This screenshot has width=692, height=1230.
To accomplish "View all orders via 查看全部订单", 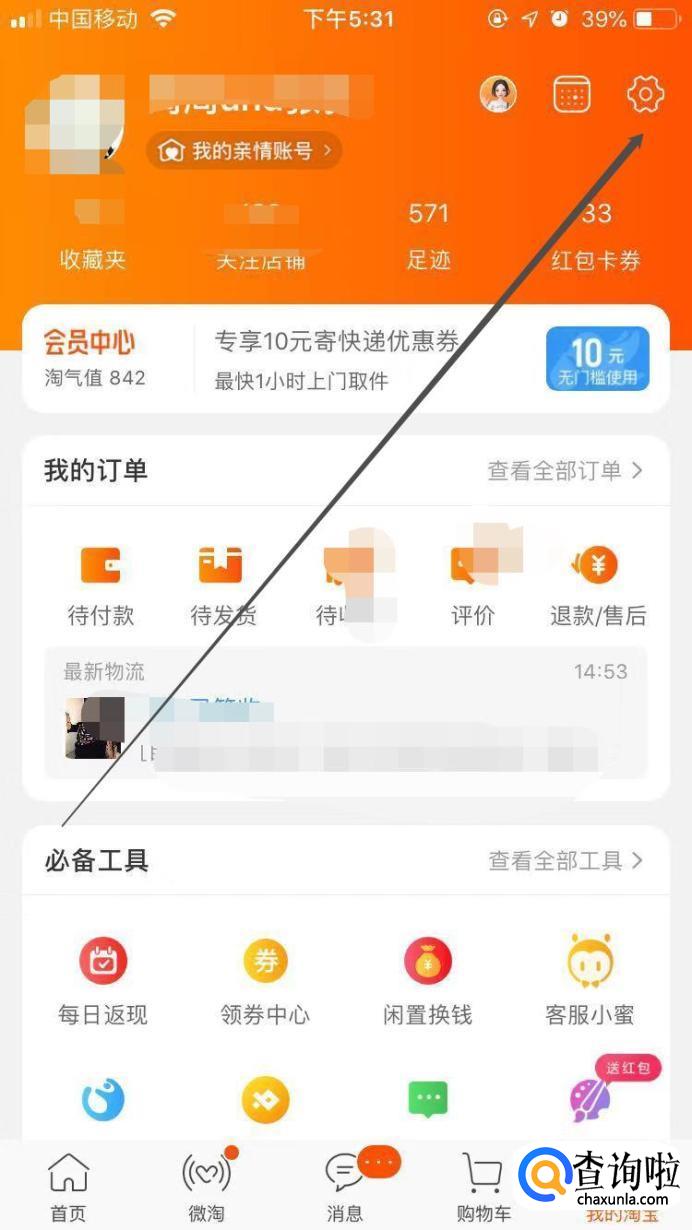I will [x=564, y=470].
